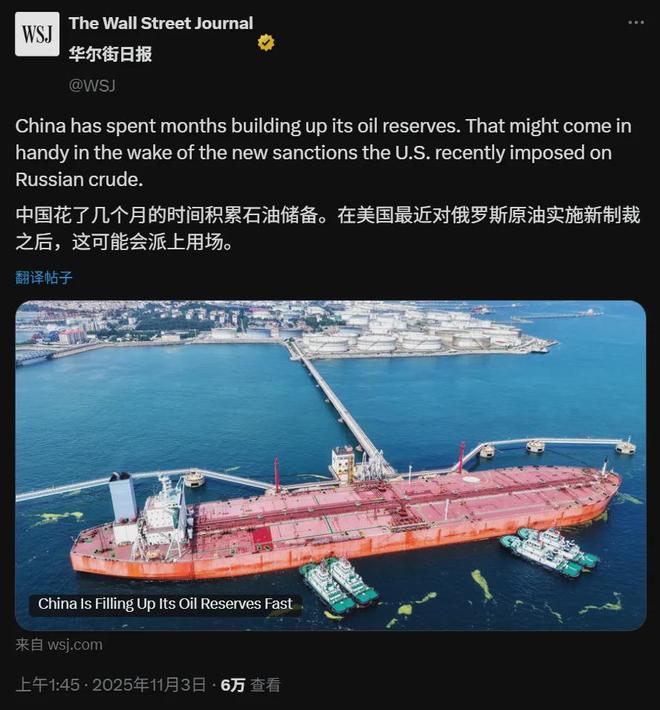This screenshot has height=710, width=660.
Task: Open the 来自 wsj.com source link
Action: coord(59,645)
